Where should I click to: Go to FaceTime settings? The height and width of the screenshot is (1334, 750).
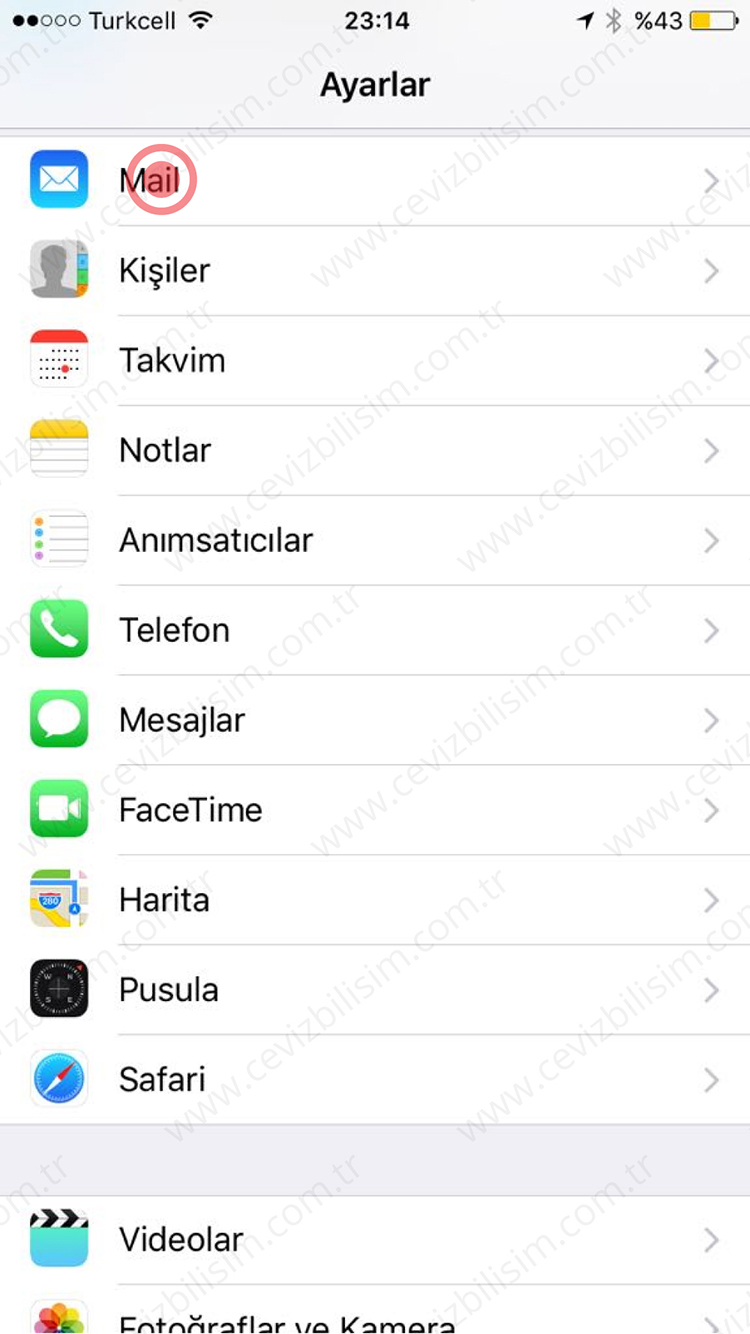tap(375, 810)
